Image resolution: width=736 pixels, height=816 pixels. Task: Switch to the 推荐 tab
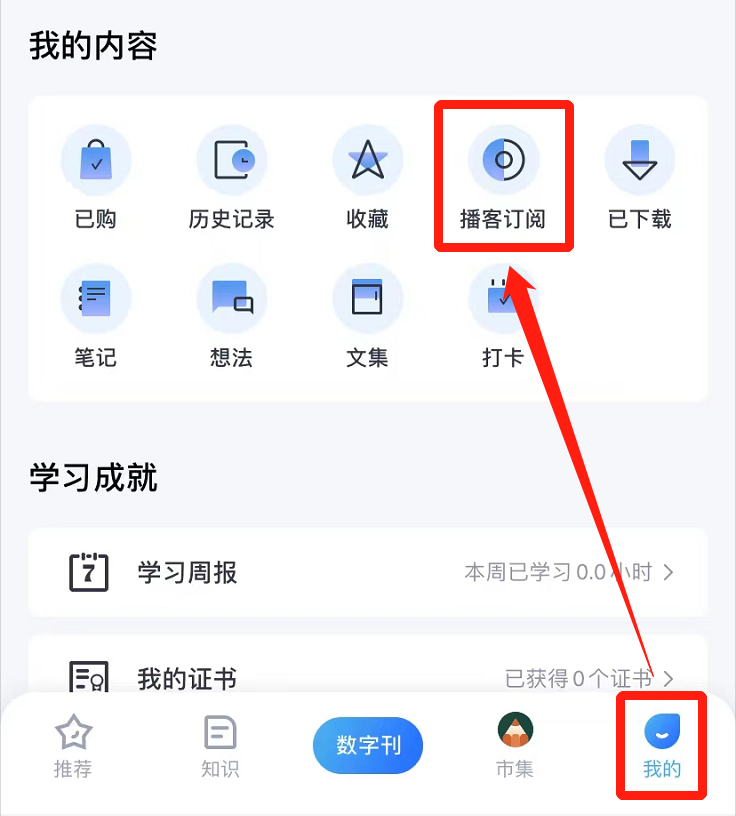(73, 746)
